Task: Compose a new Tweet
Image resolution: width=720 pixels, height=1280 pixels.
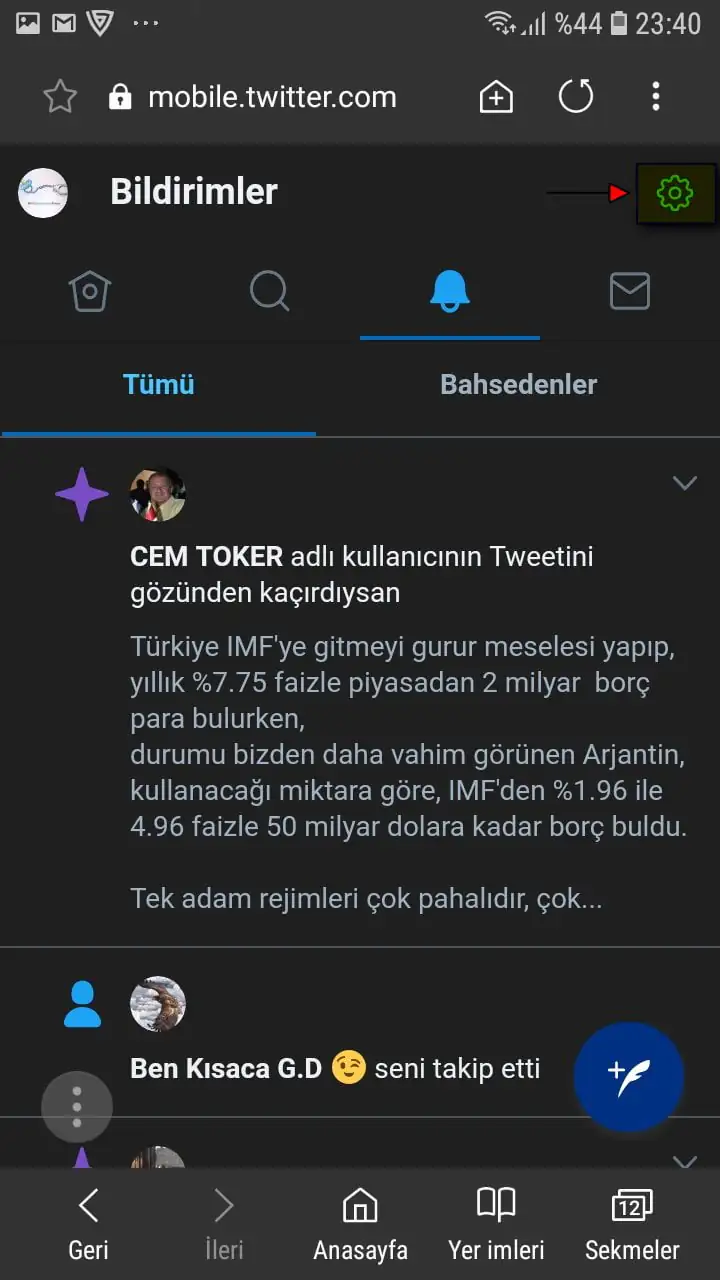Action: point(628,1076)
